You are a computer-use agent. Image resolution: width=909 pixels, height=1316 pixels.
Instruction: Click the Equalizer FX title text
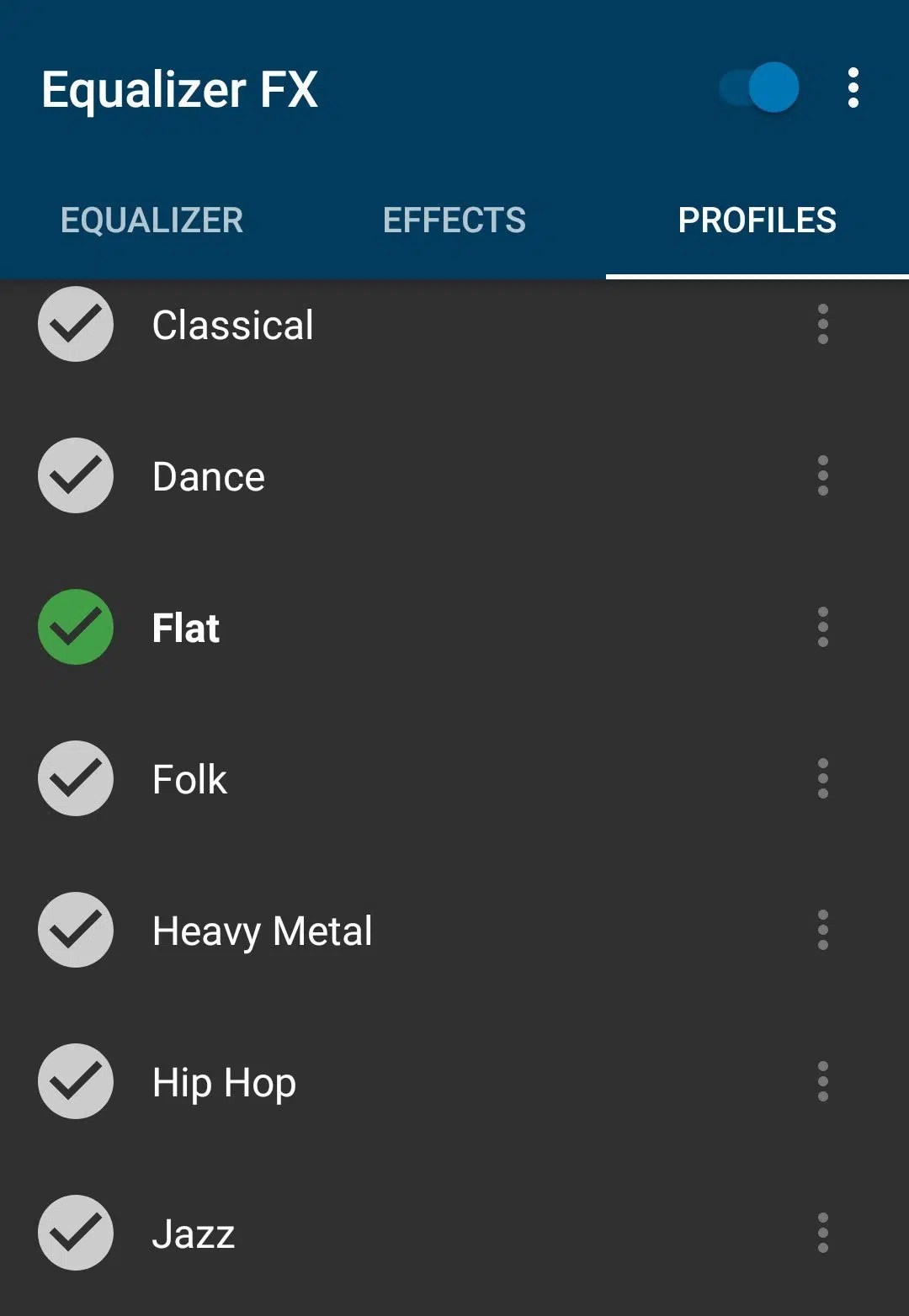pyautogui.click(x=180, y=90)
